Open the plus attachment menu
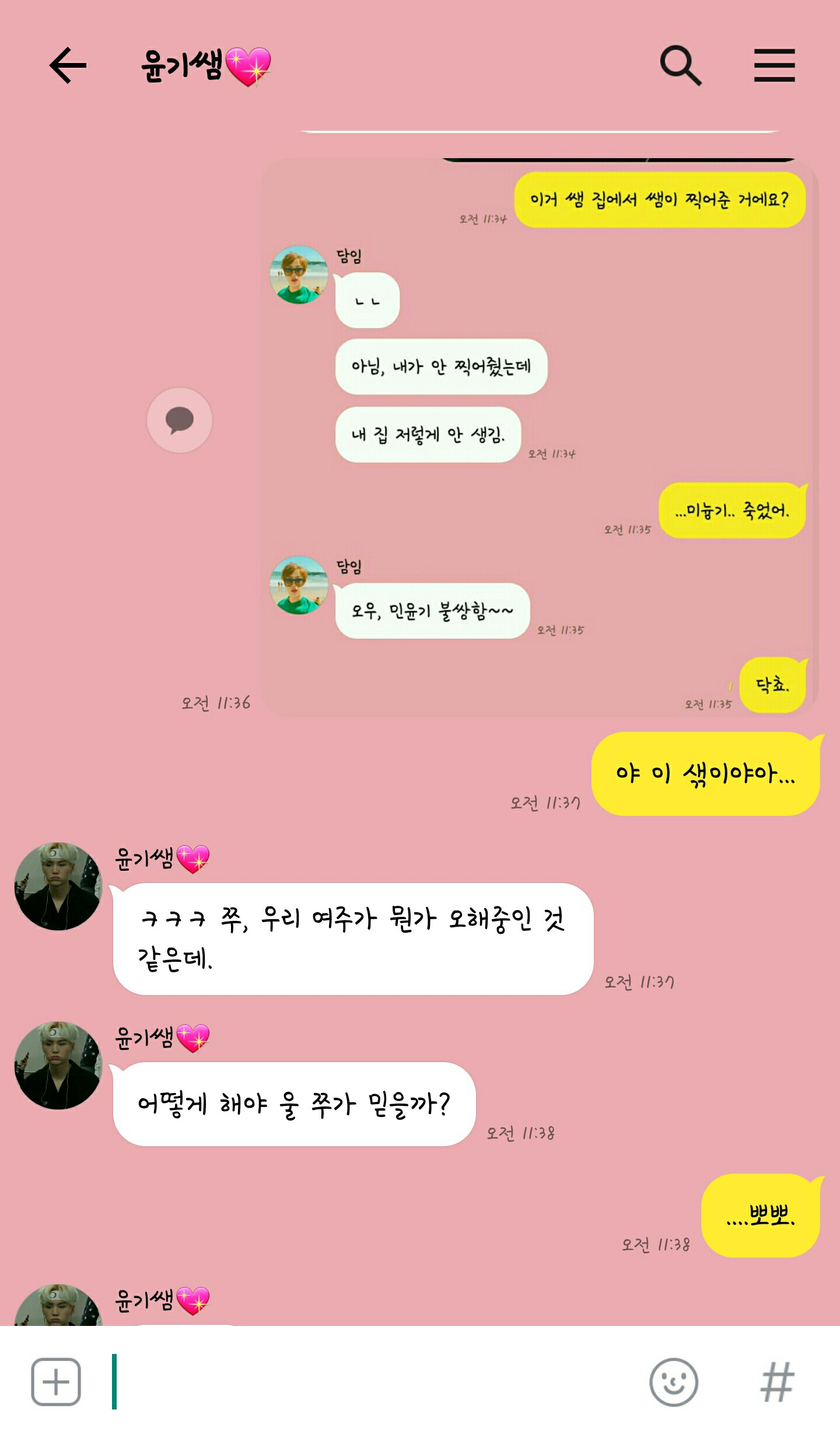The width and height of the screenshot is (840, 1438). (56, 1382)
